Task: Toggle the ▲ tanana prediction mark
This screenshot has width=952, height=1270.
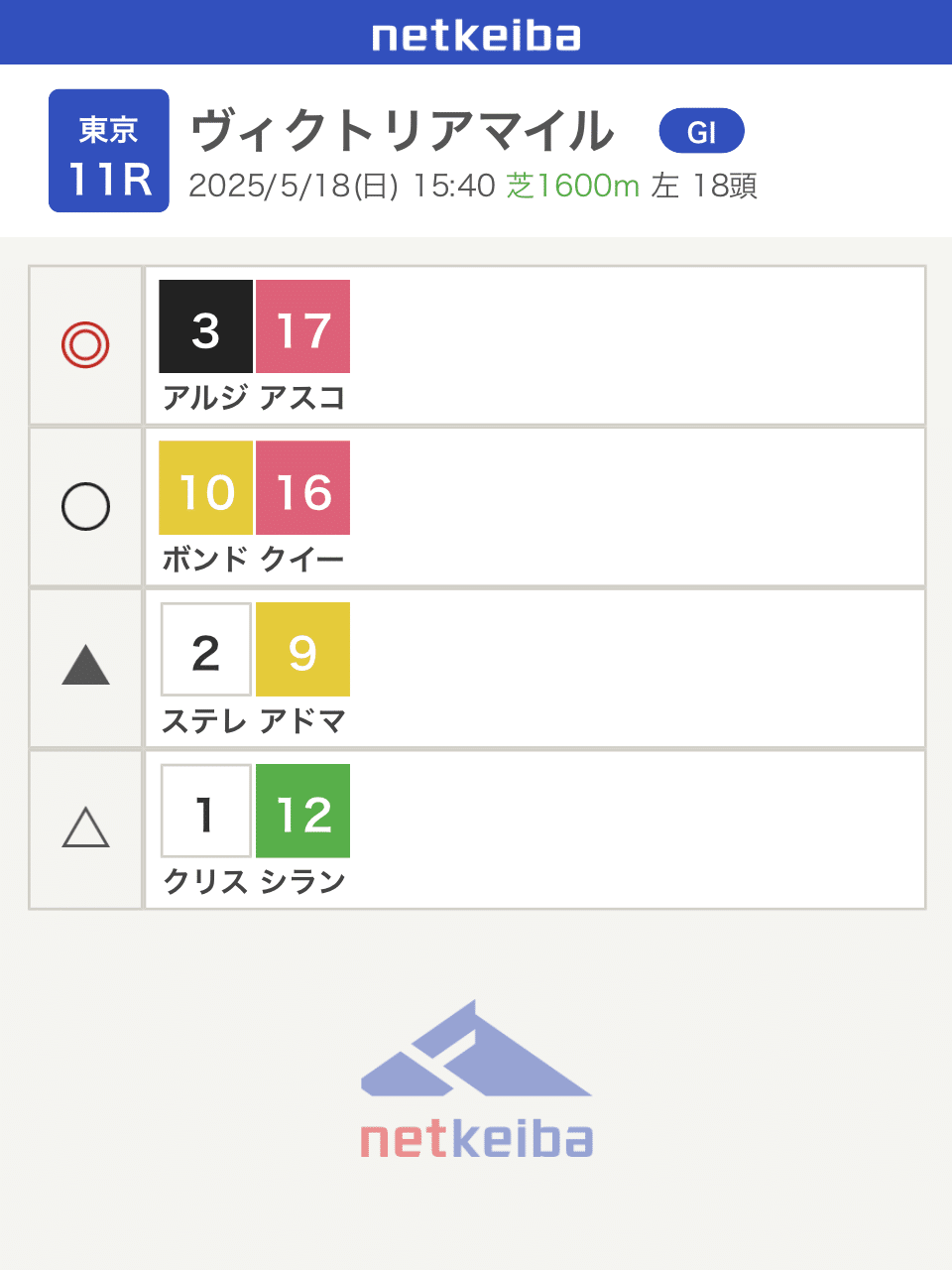Action: (85, 667)
